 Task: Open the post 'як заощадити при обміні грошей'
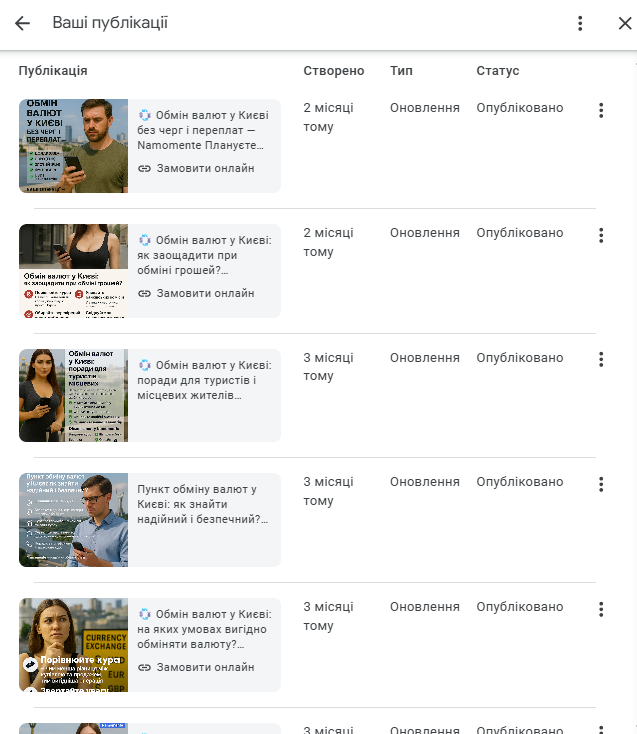coord(205,254)
